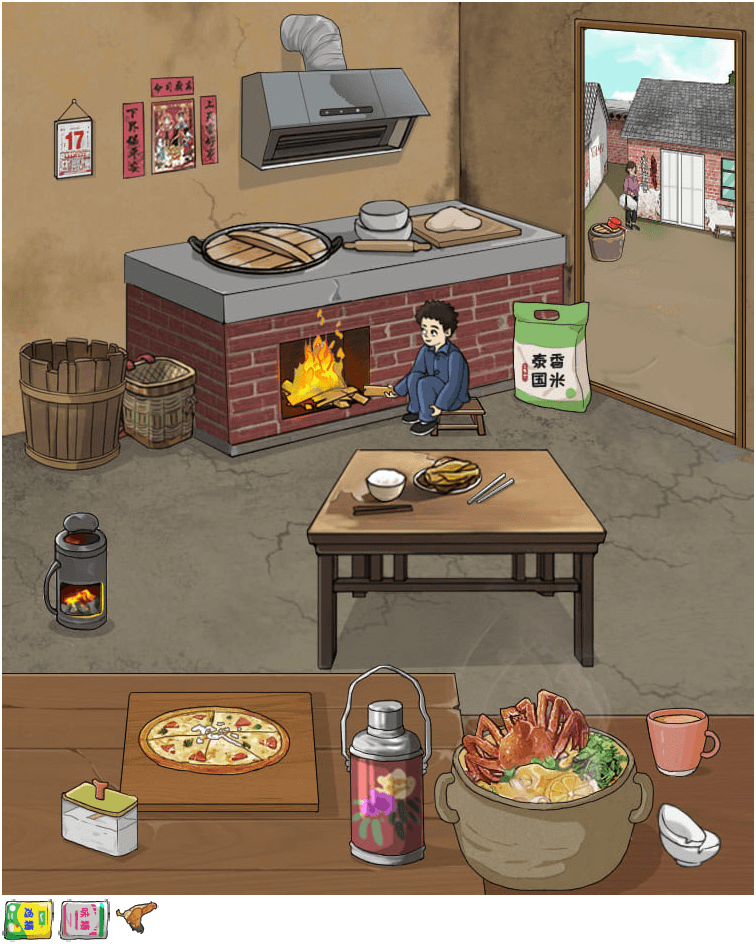
Task: Tap the rice bowl on the square table
Action: point(386,484)
